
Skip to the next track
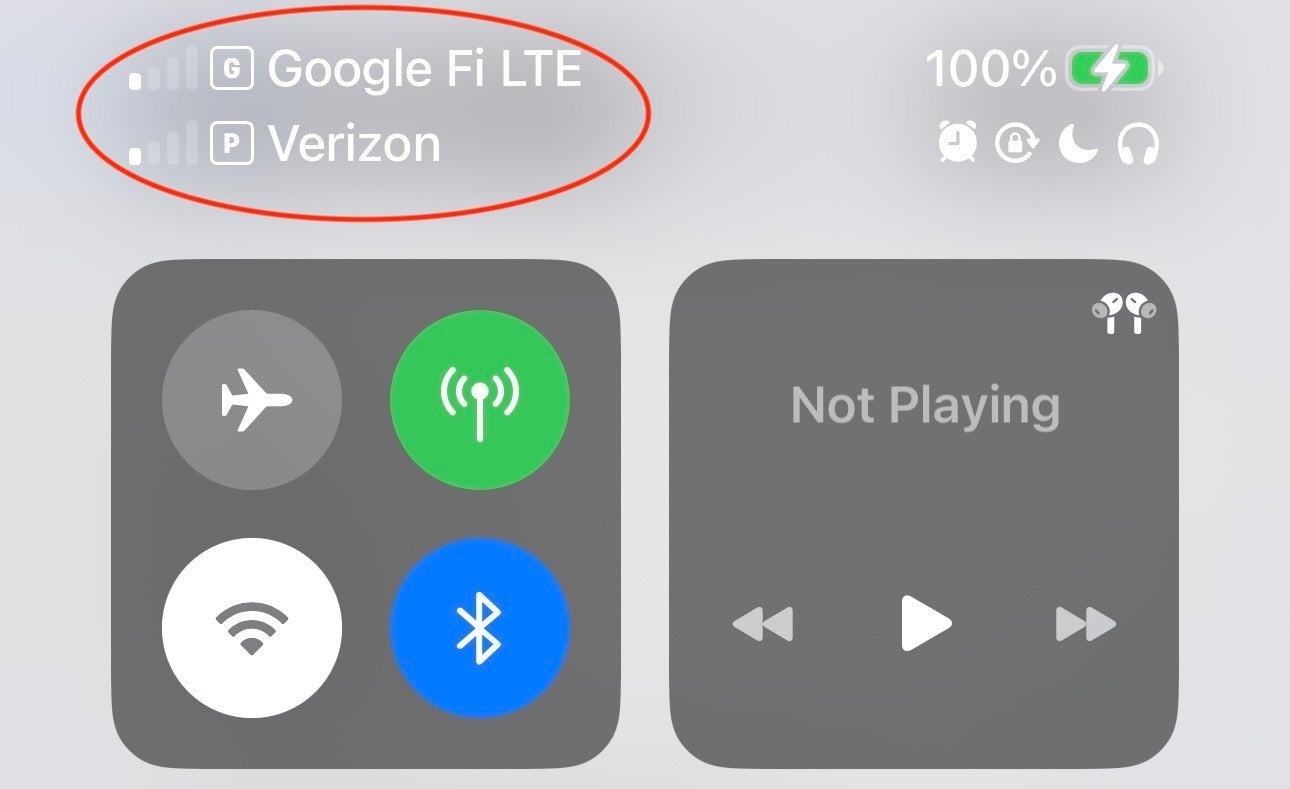tap(1085, 624)
